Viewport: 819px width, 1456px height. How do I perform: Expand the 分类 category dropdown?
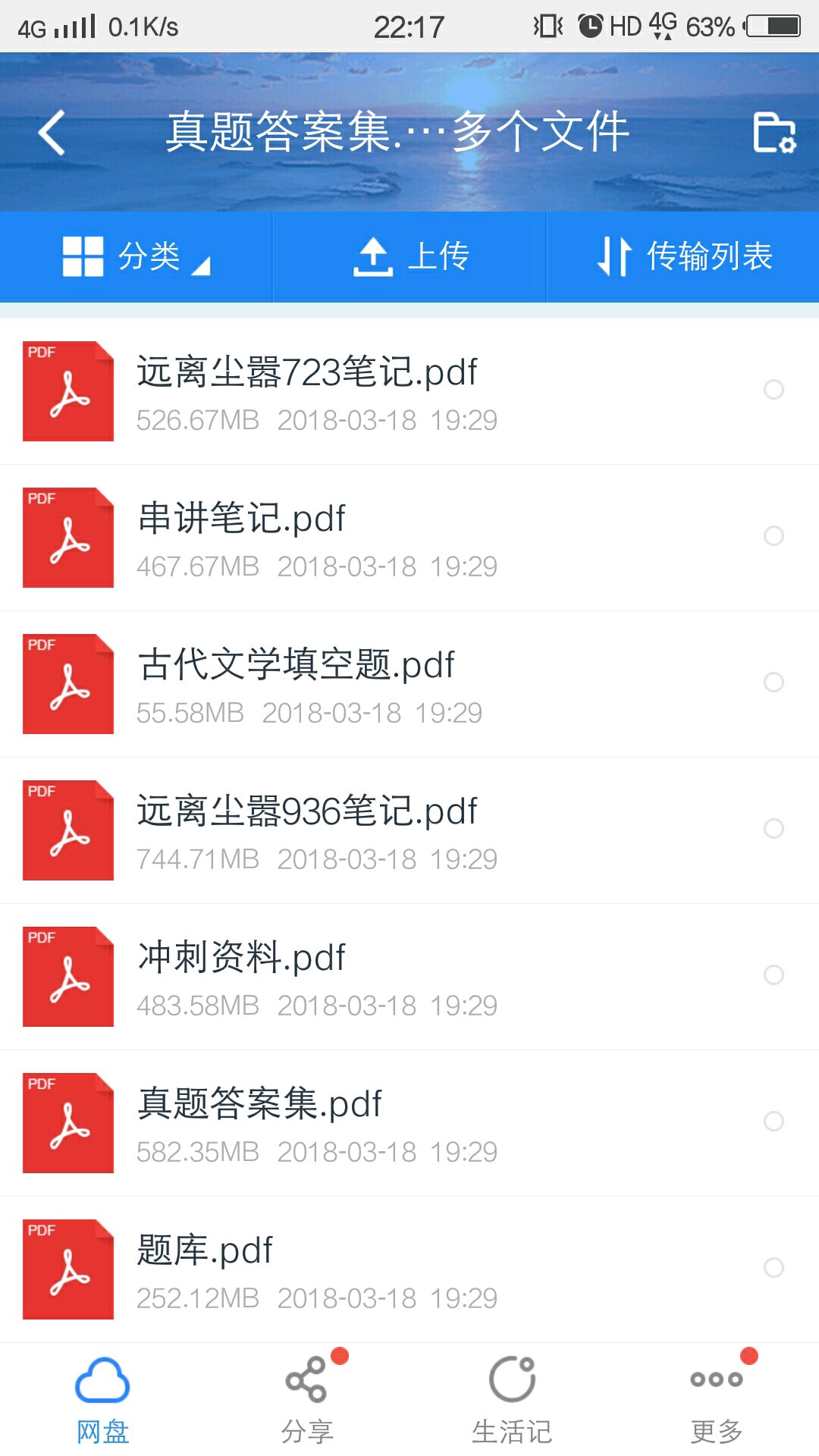pyautogui.click(x=136, y=256)
